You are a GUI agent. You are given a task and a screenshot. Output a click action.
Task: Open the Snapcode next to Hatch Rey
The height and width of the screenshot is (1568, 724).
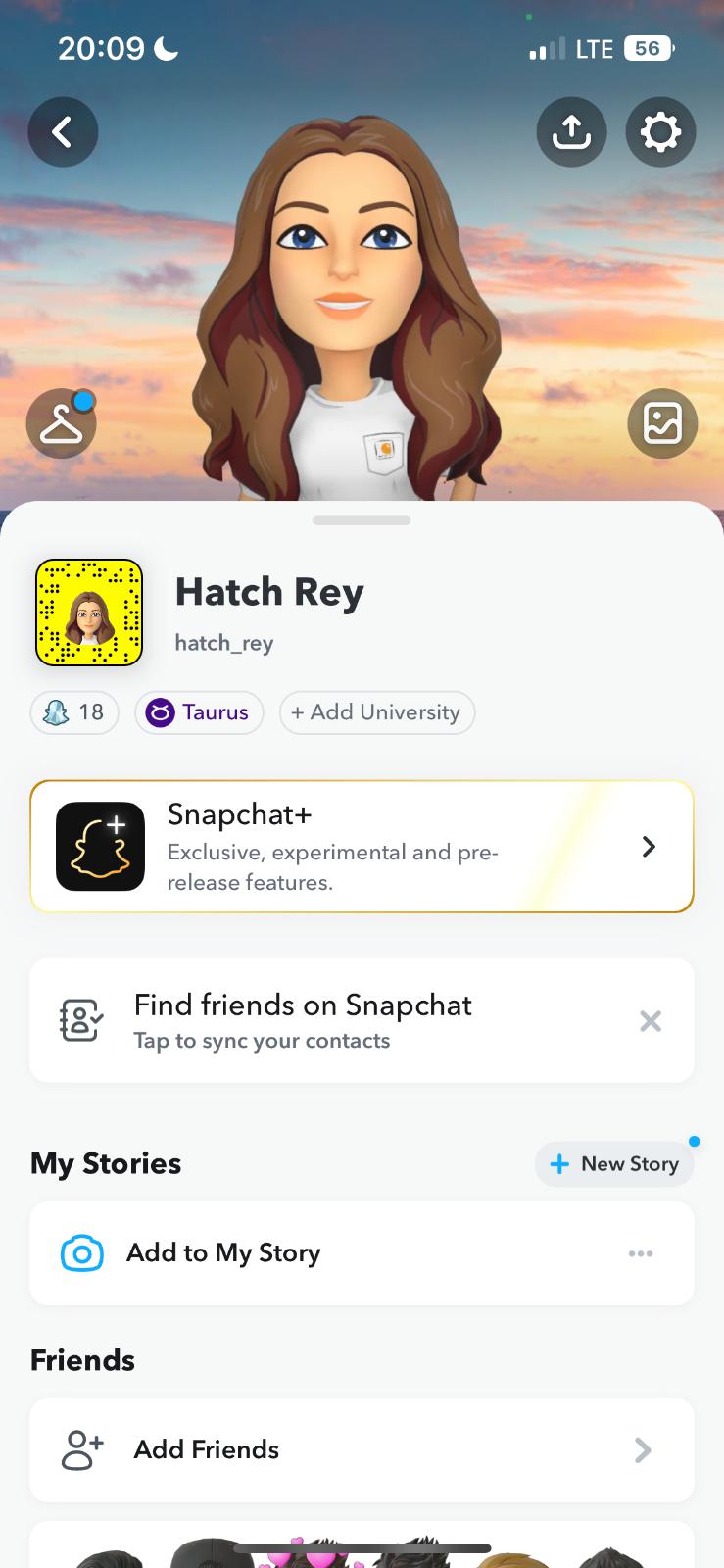89,612
